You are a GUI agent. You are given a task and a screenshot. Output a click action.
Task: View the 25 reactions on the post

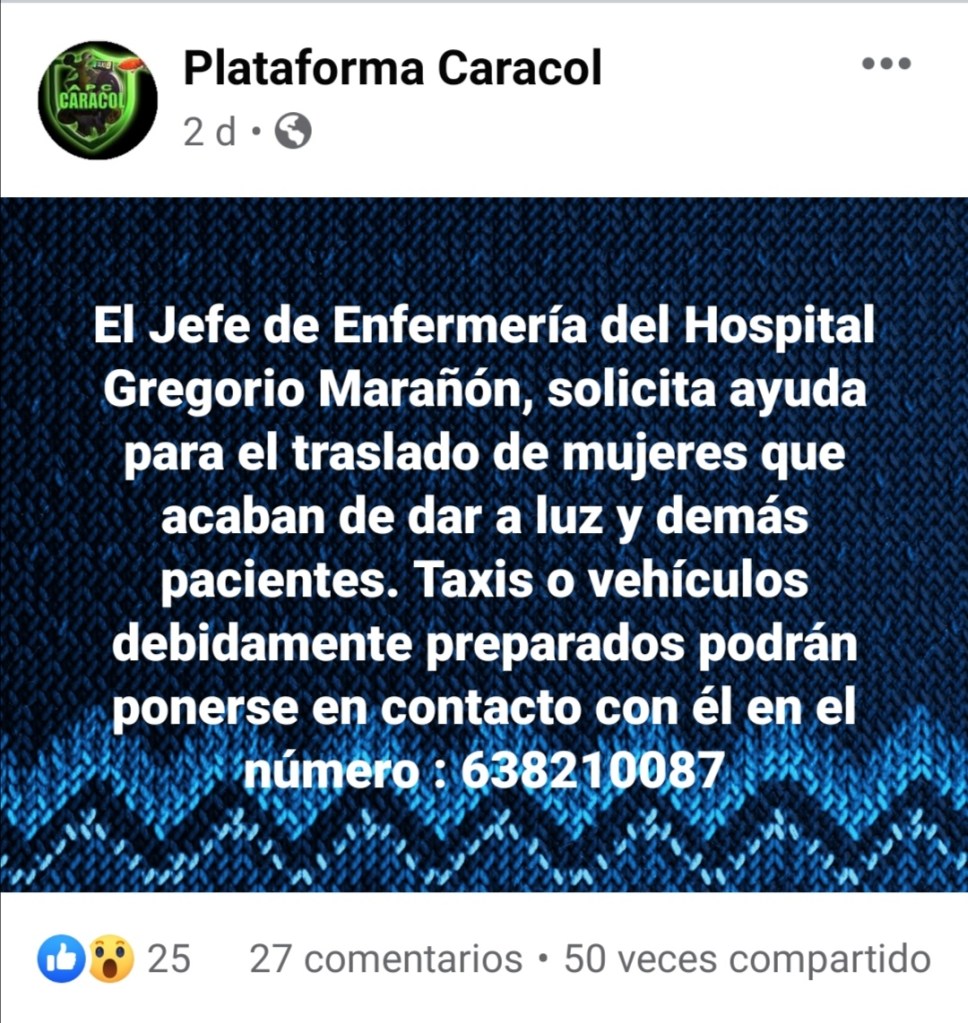tap(113, 960)
